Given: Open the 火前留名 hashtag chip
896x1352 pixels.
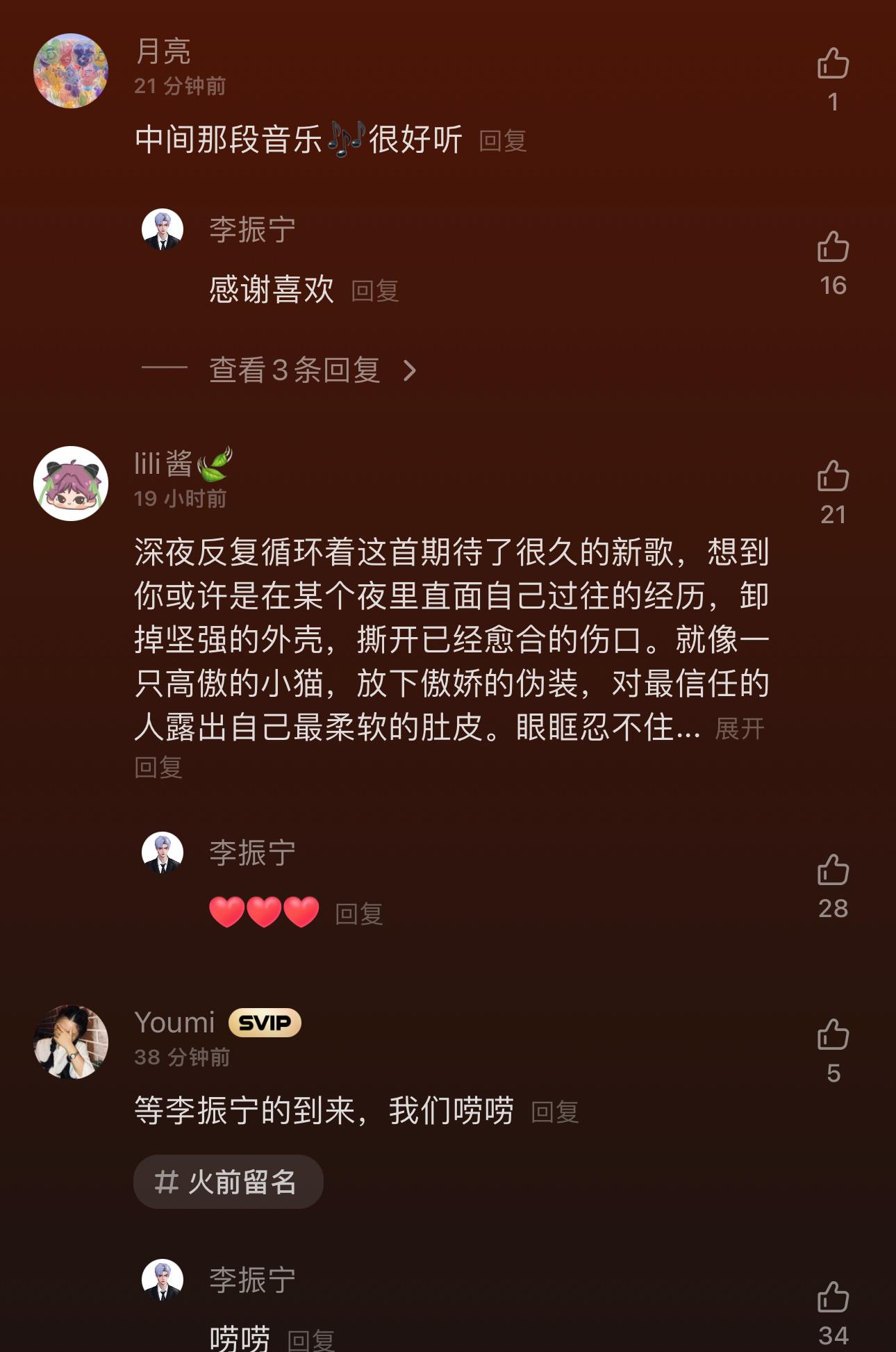Looking at the screenshot, I should click(228, 1182).
